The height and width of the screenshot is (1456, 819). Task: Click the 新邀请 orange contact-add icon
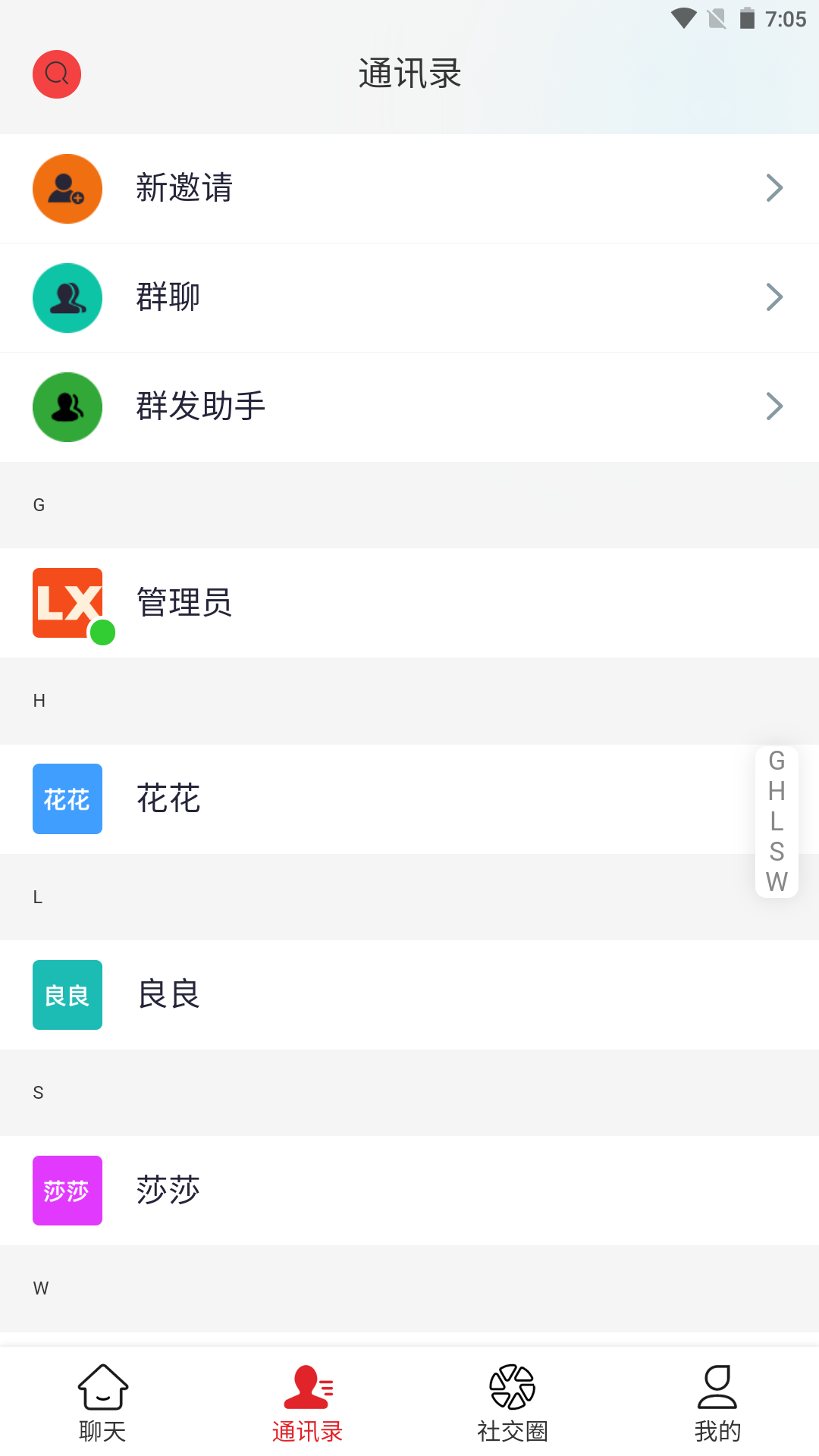point(67,189)
